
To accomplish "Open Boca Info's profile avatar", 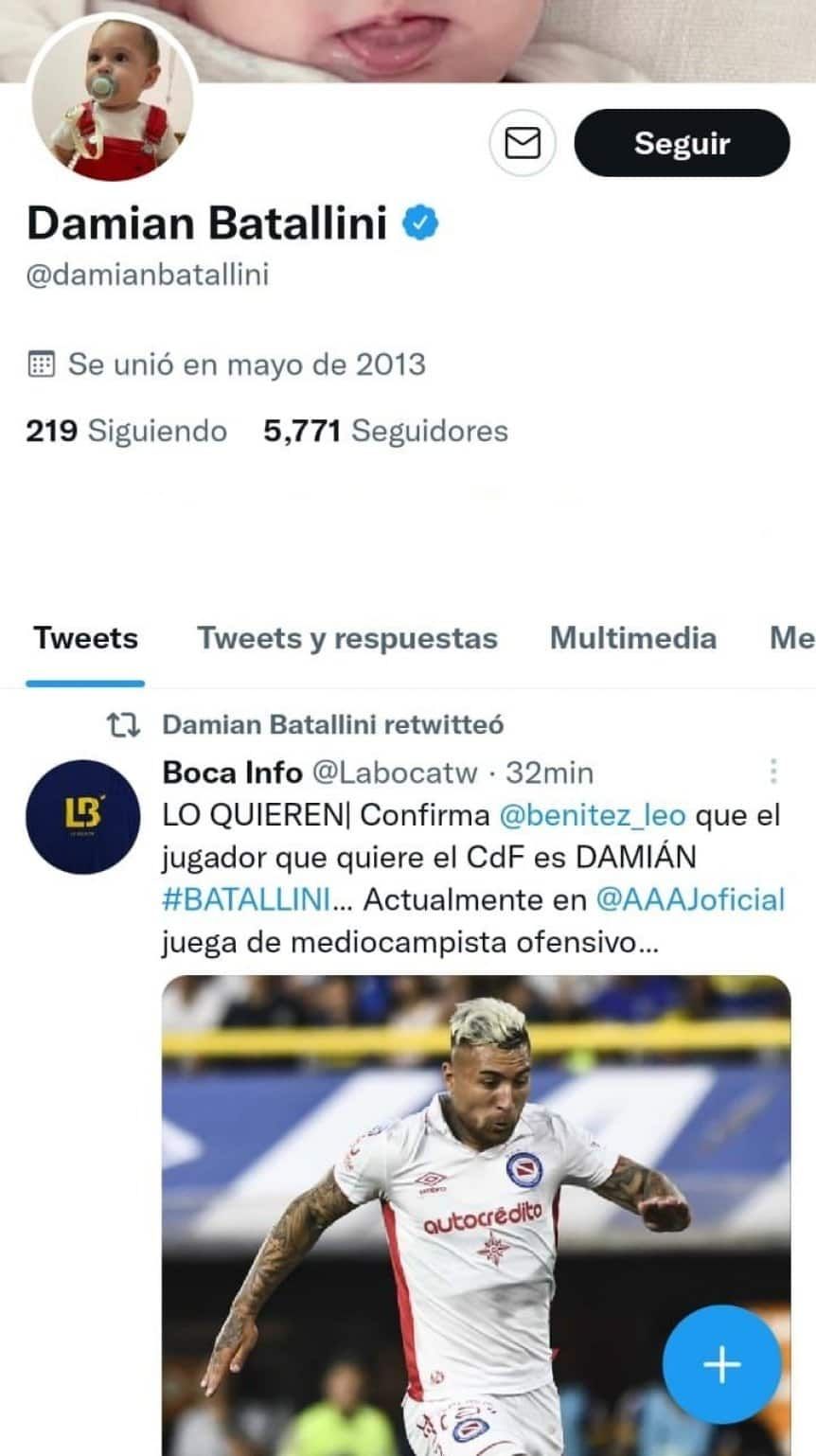I will point(82,816).
